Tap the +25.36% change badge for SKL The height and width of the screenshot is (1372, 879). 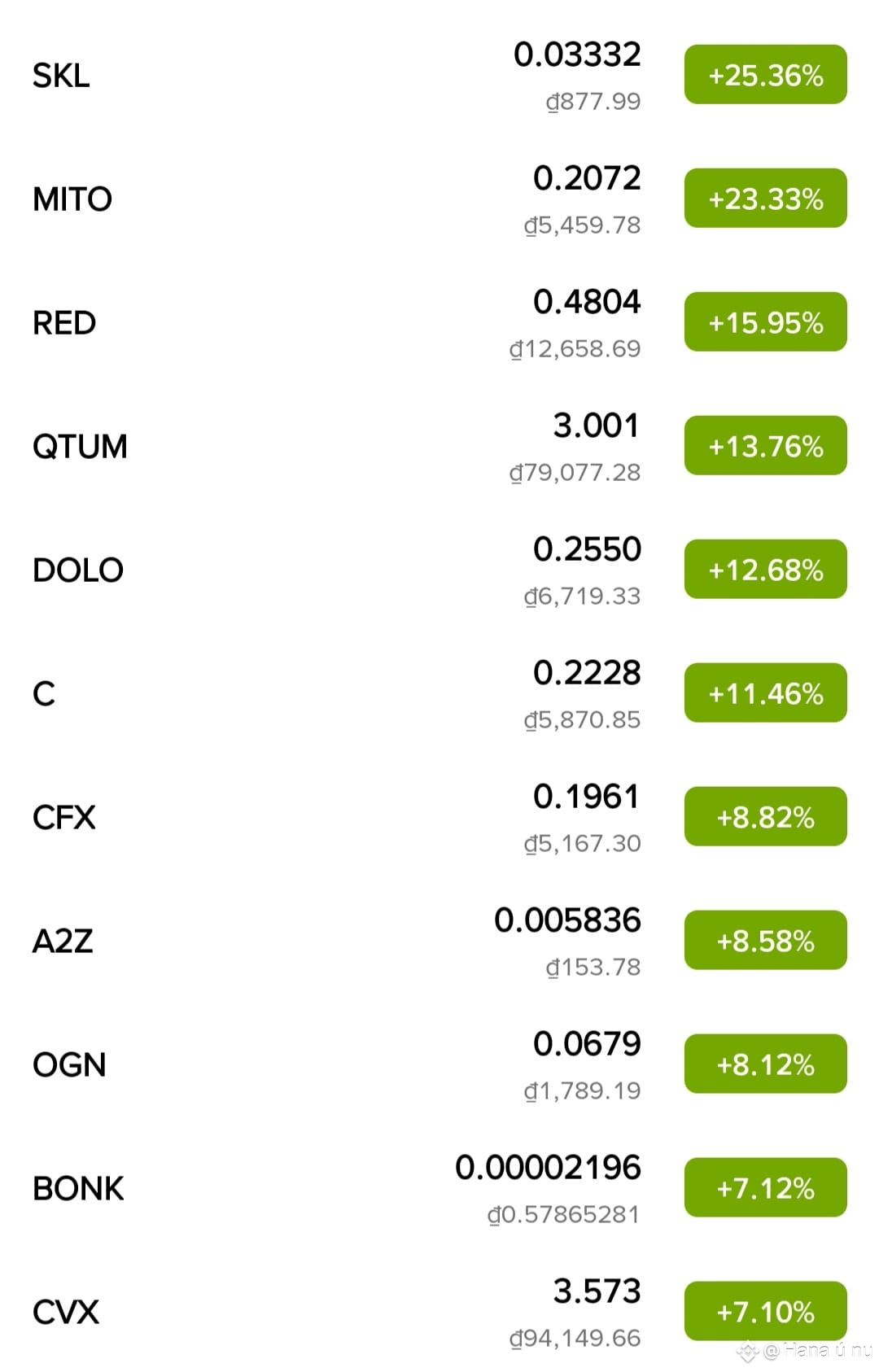tap(765, 75)
